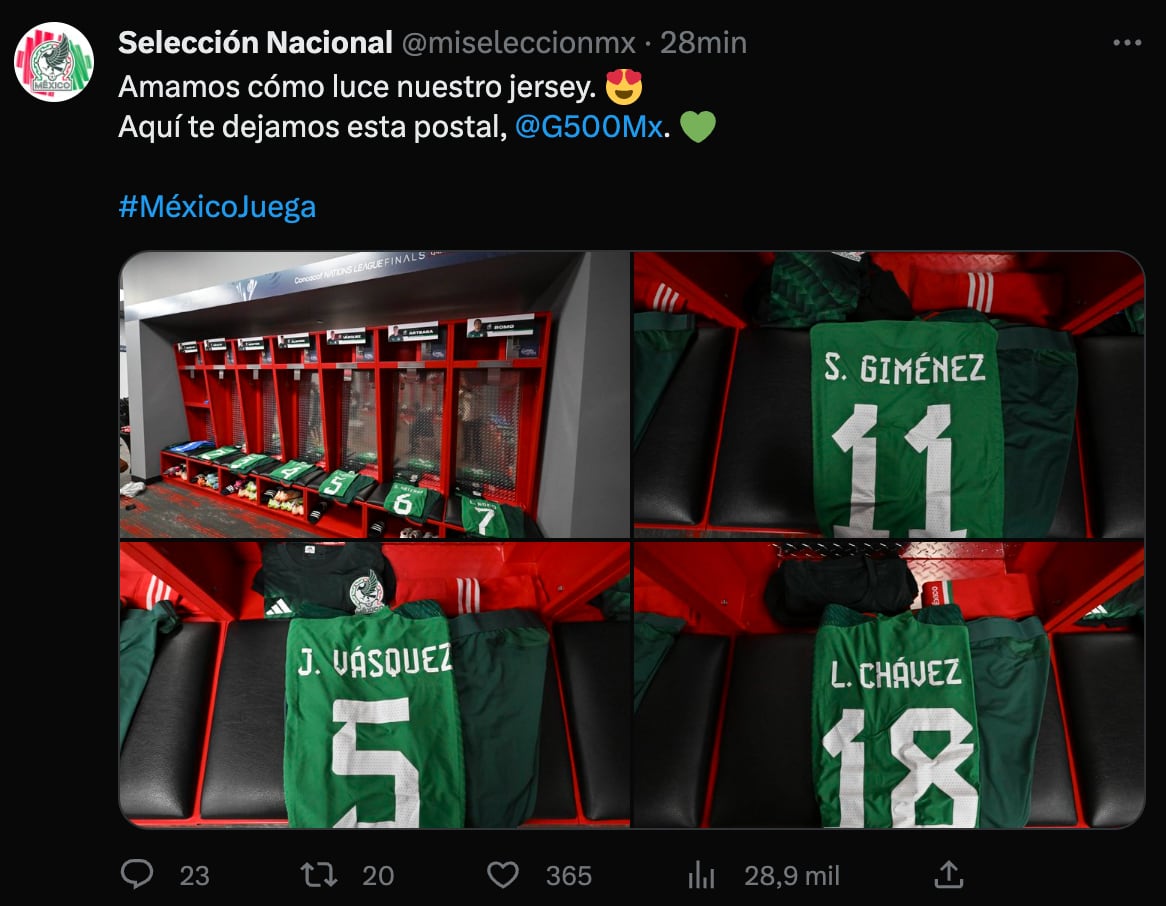Open Selección Nacional's profile picture
Screen dimensions: 1166x906
pos(54,62)
